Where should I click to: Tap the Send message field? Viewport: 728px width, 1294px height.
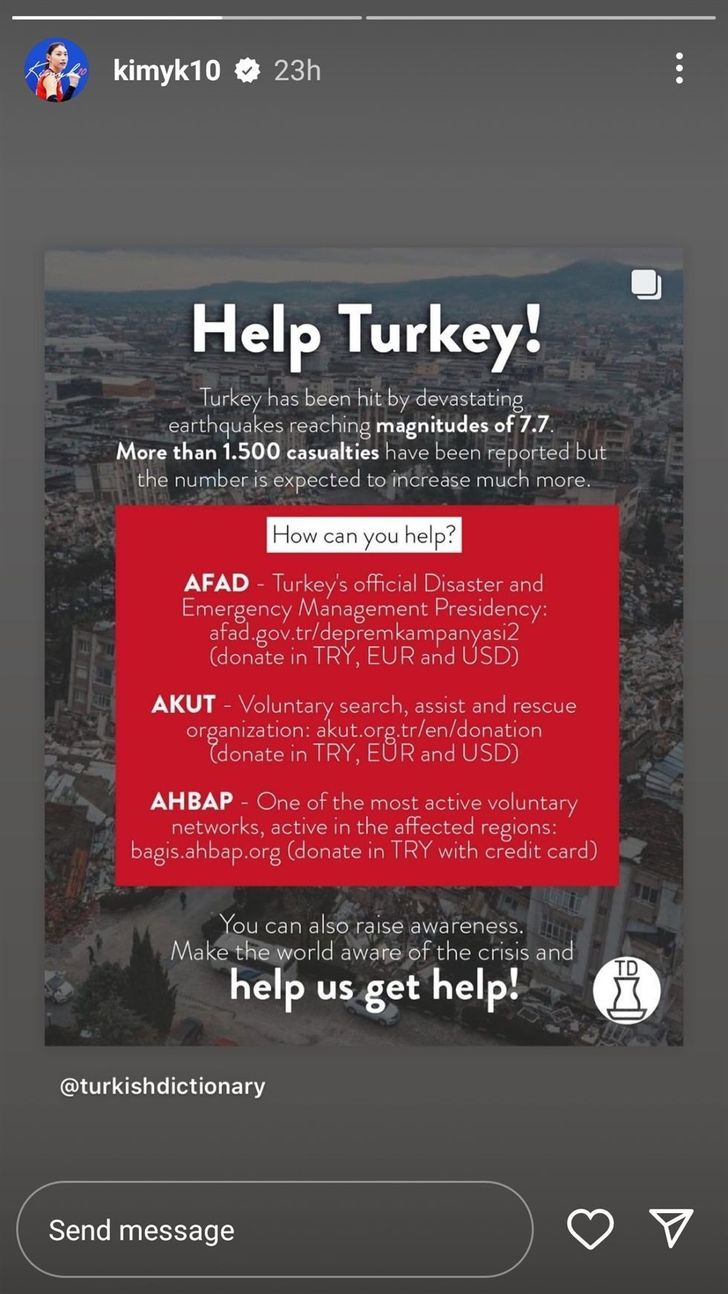275,1229
